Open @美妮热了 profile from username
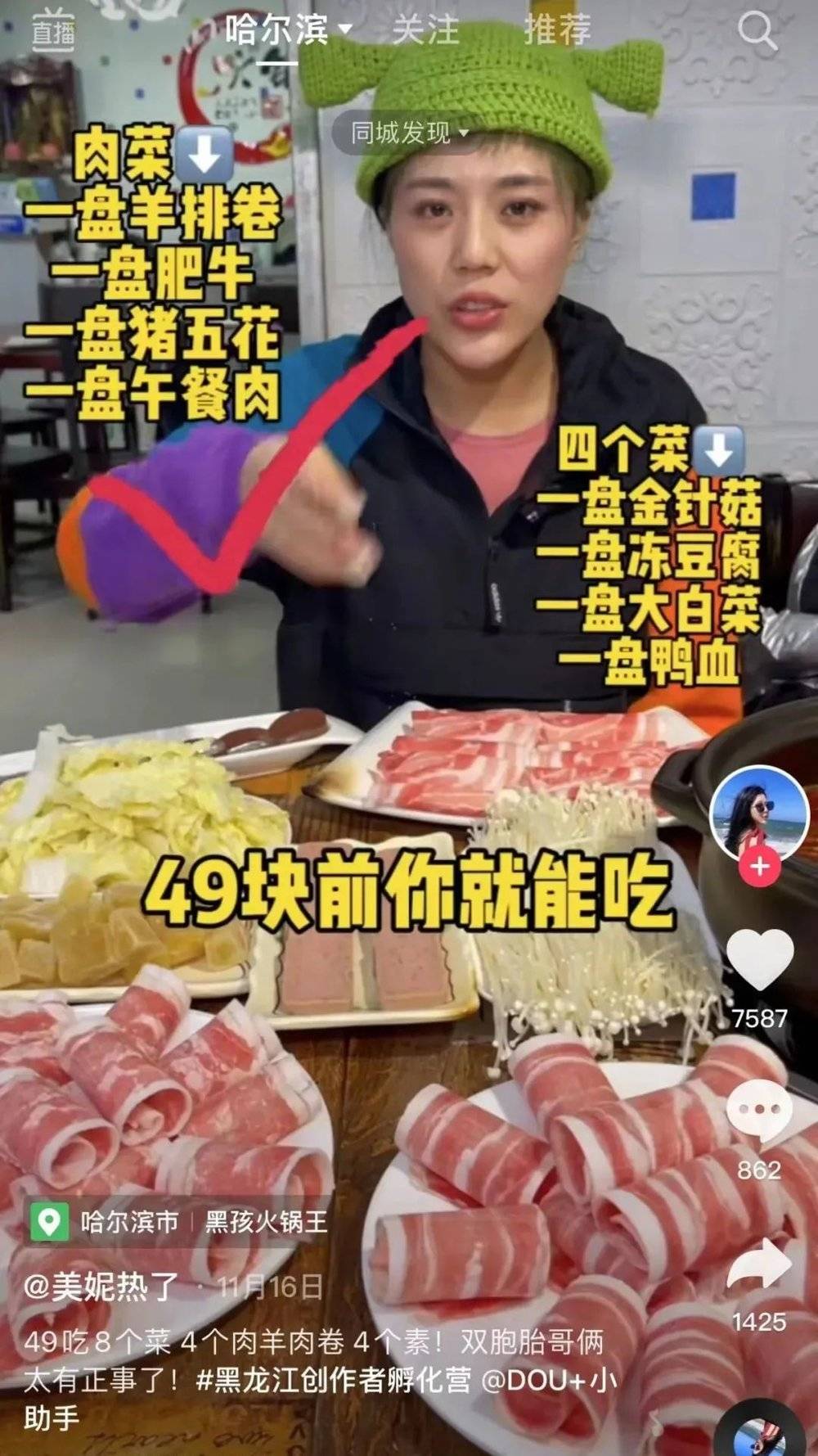 [101, 1287]
